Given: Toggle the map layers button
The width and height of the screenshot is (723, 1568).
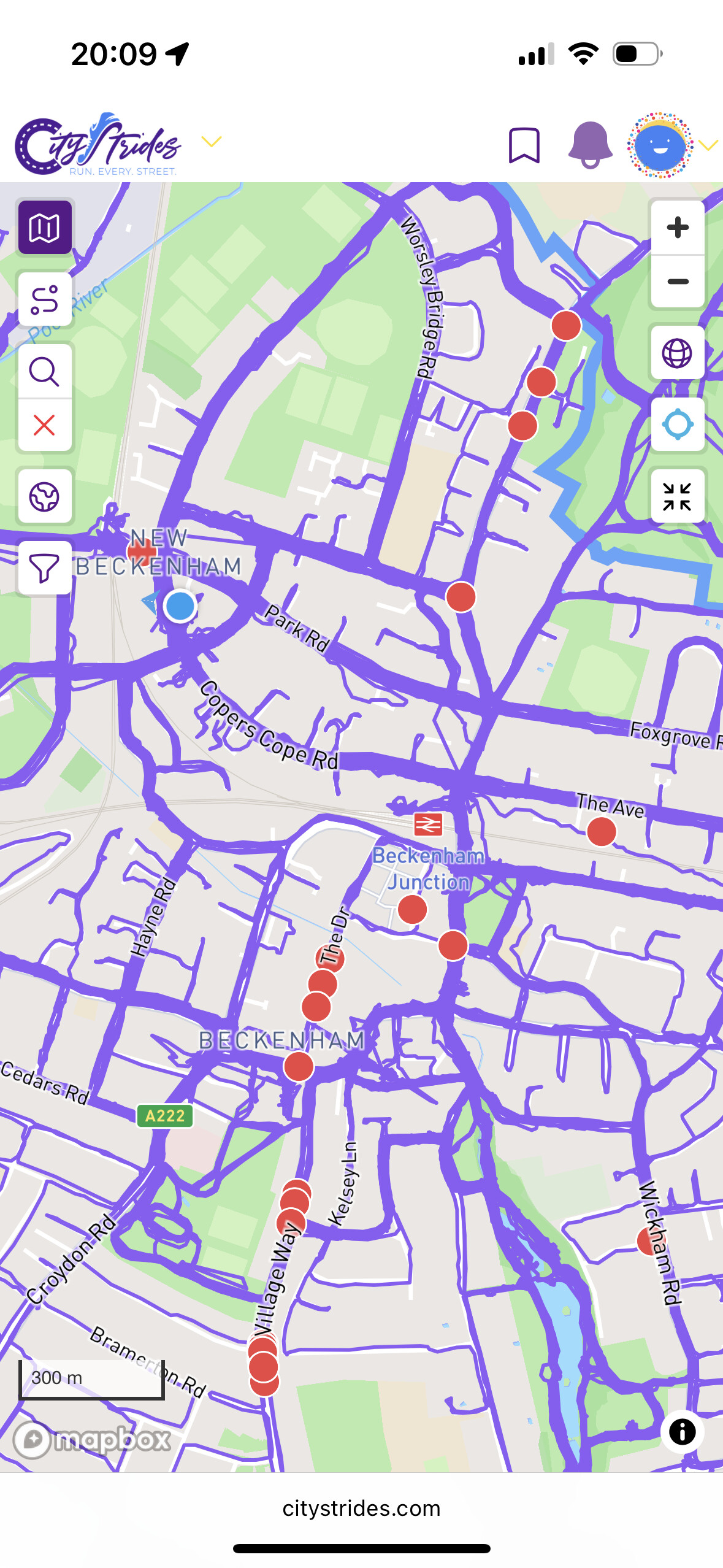Looking at the screenshot, I should (45, 228).
